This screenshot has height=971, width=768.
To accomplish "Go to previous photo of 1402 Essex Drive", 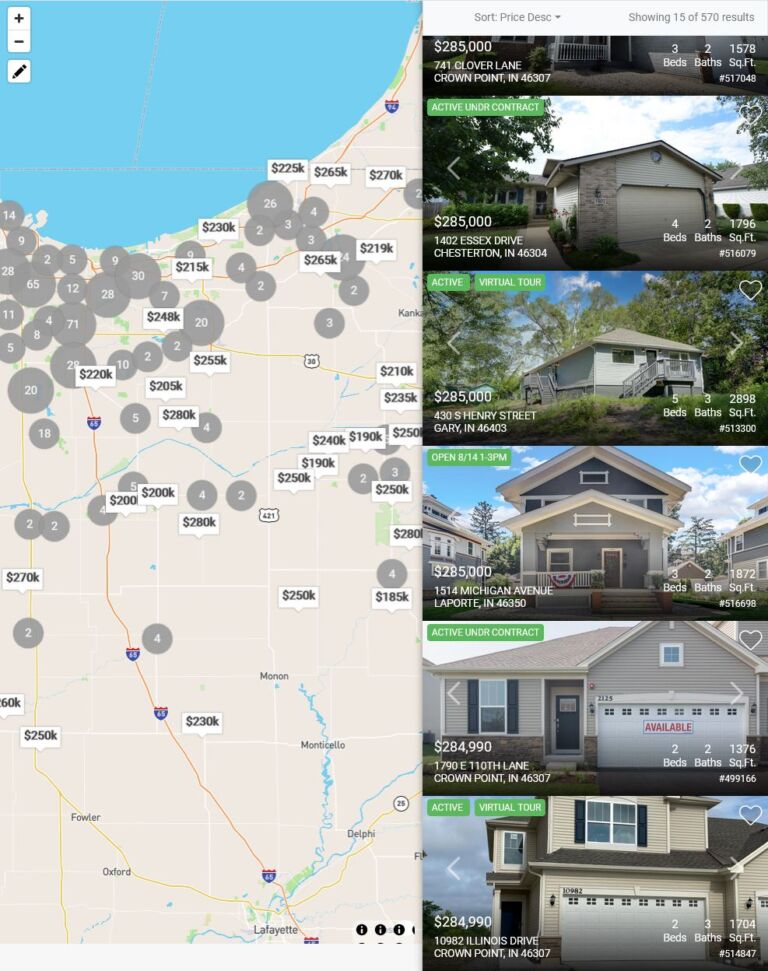I will (453, 168).
